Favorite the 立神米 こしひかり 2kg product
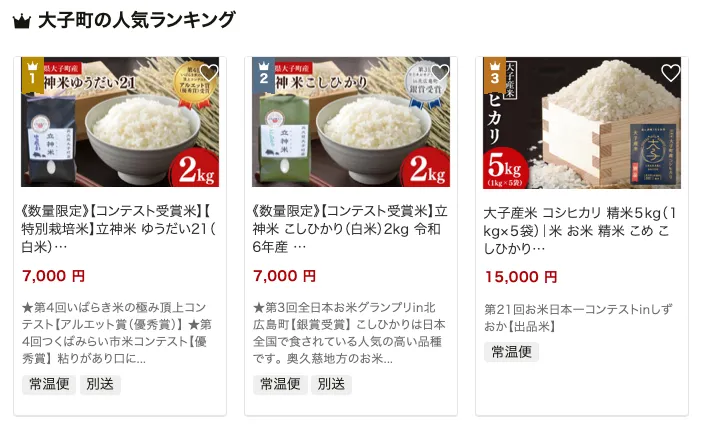701x424 pixels. 439,73
